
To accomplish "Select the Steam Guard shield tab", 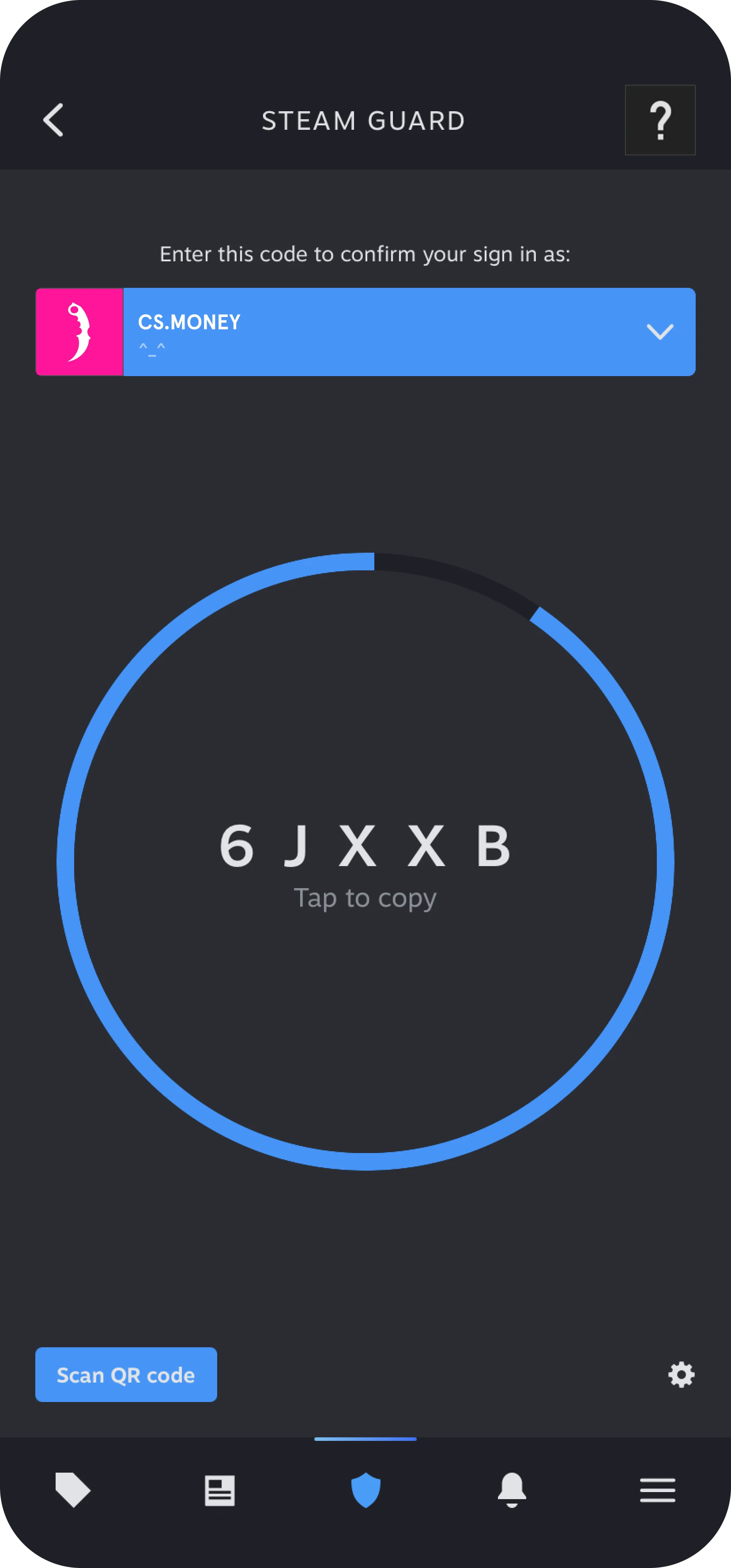I will pyautogui.click(x=365, y=1490).
